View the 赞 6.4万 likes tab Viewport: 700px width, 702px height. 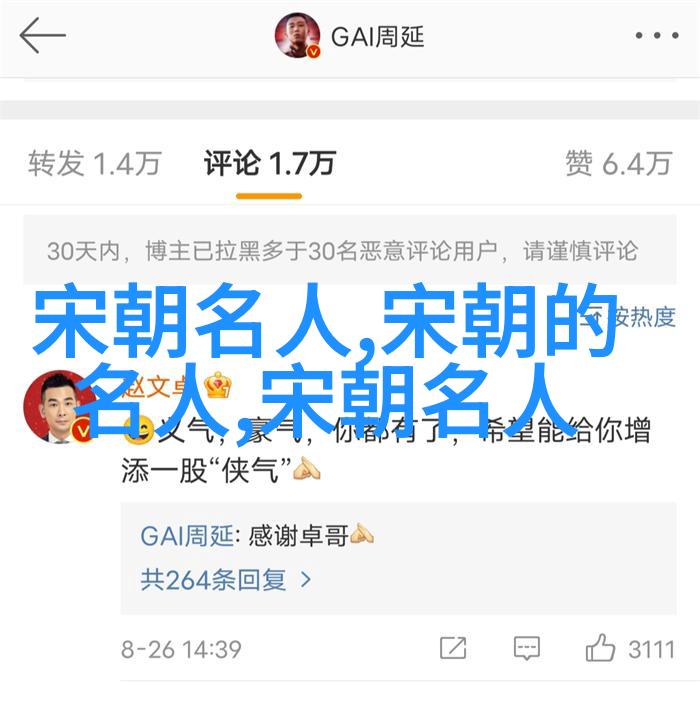point(618,163)
